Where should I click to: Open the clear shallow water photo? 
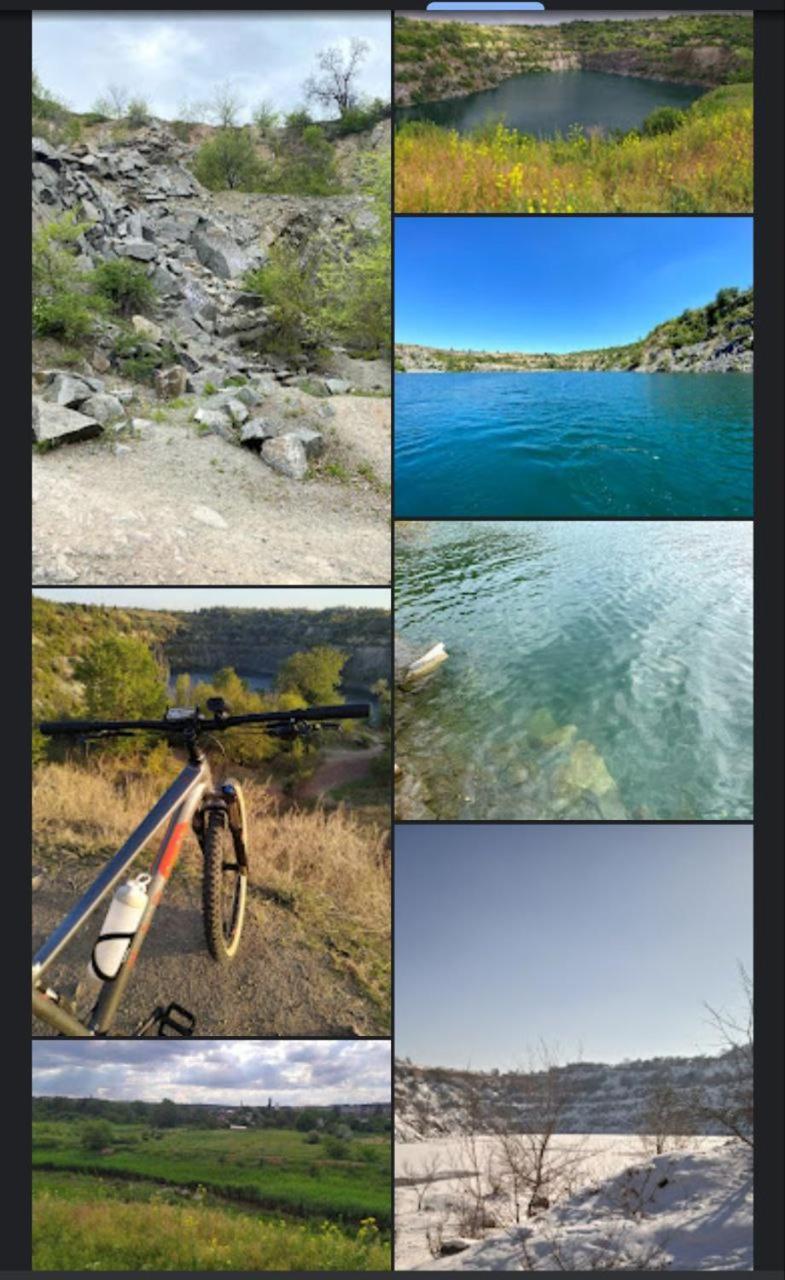point(573,670)
